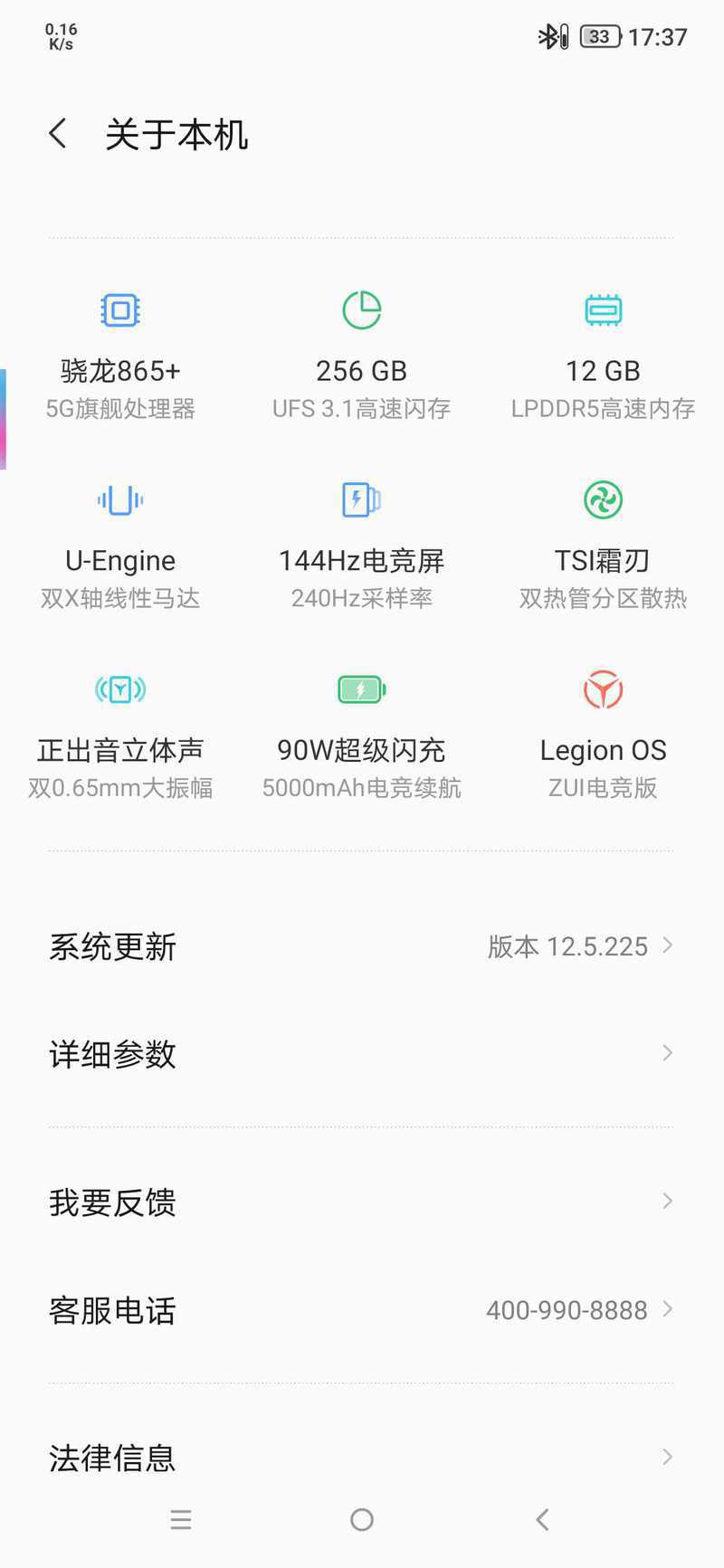Open recent apps from navigation bar
The height and width of the screenshot is (1568, 724).
point(181,1520)
